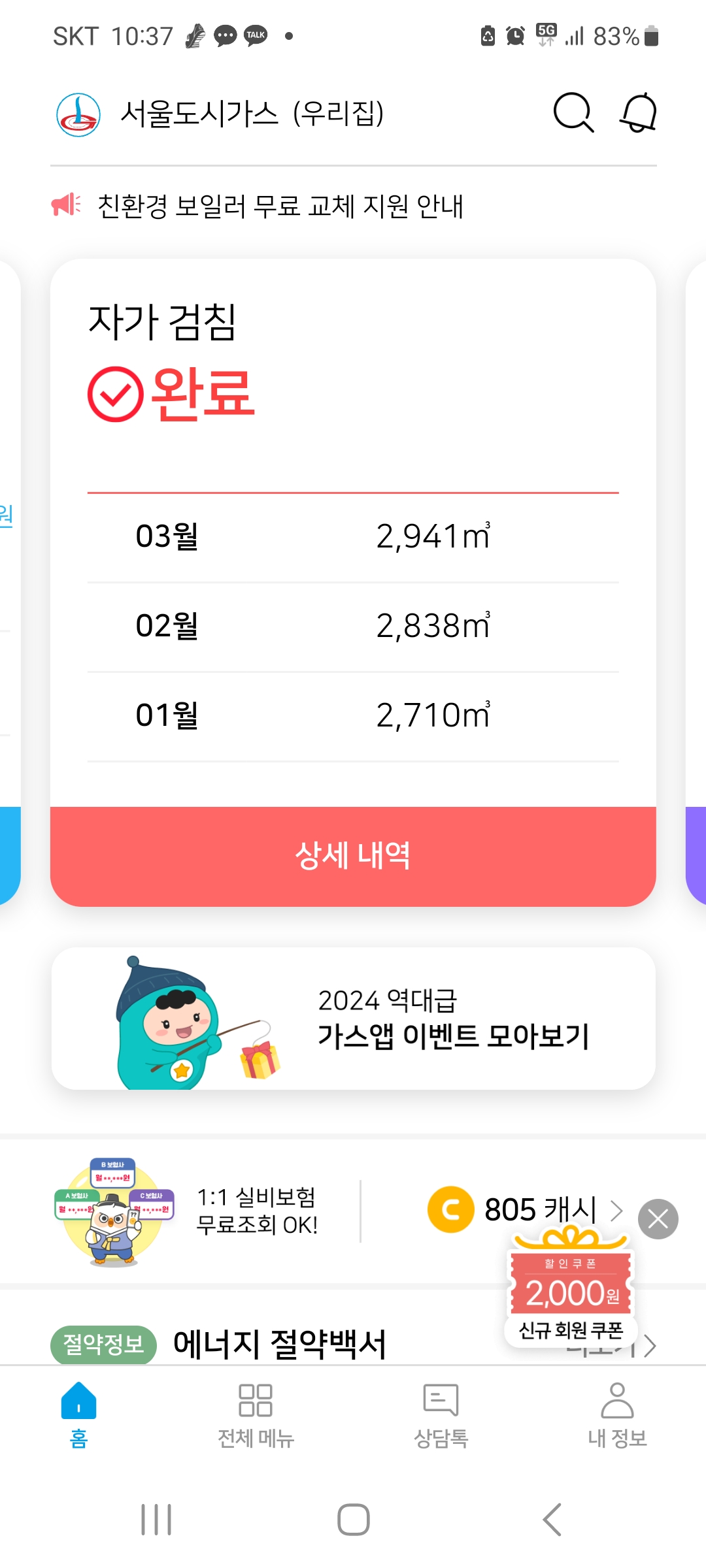Open the recent apps button
The height and width of the screenshot is (1568, 706).
156,1520
